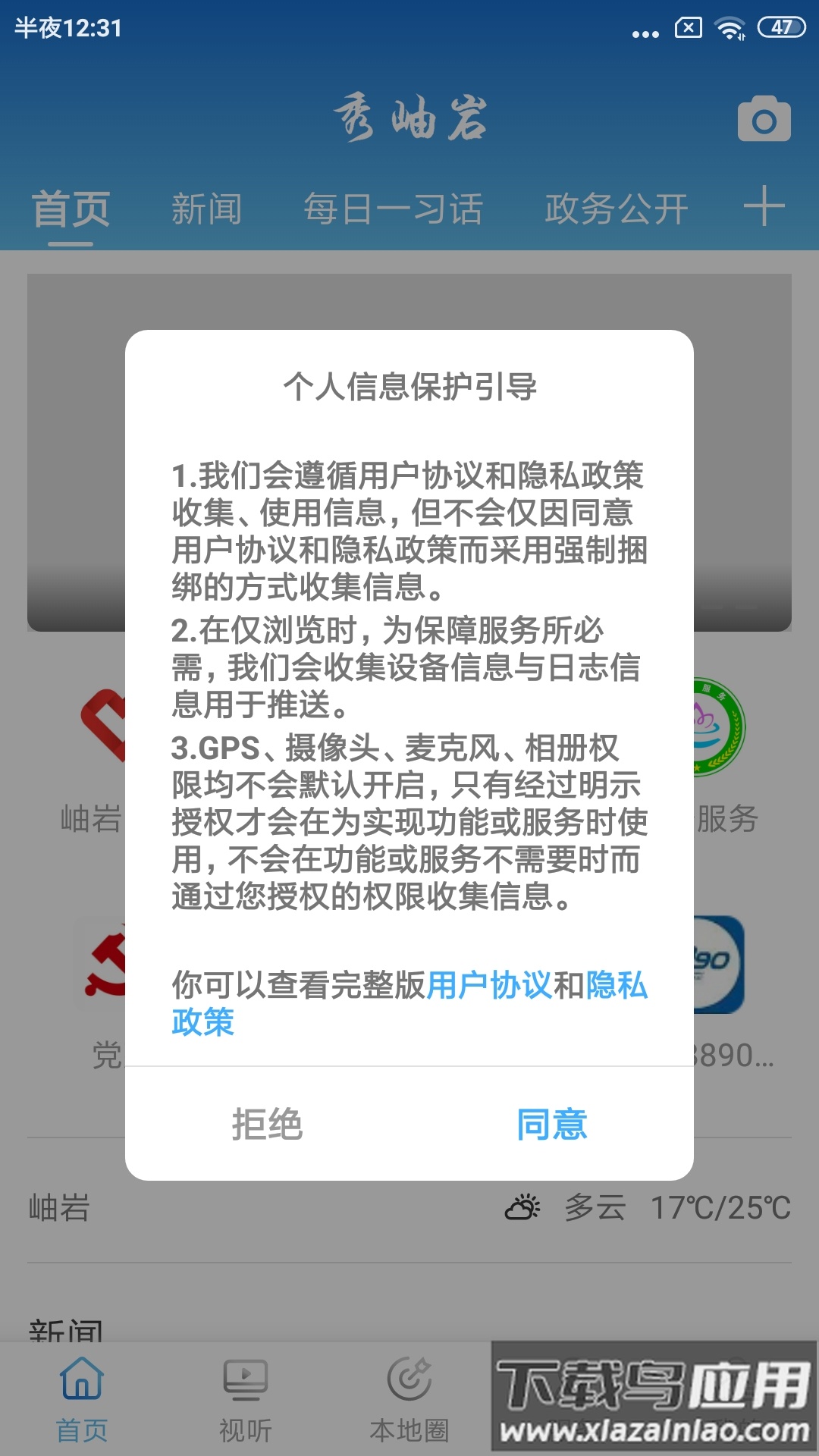Open the 用户协议 link
The image size is (819, 1456).
489,985
